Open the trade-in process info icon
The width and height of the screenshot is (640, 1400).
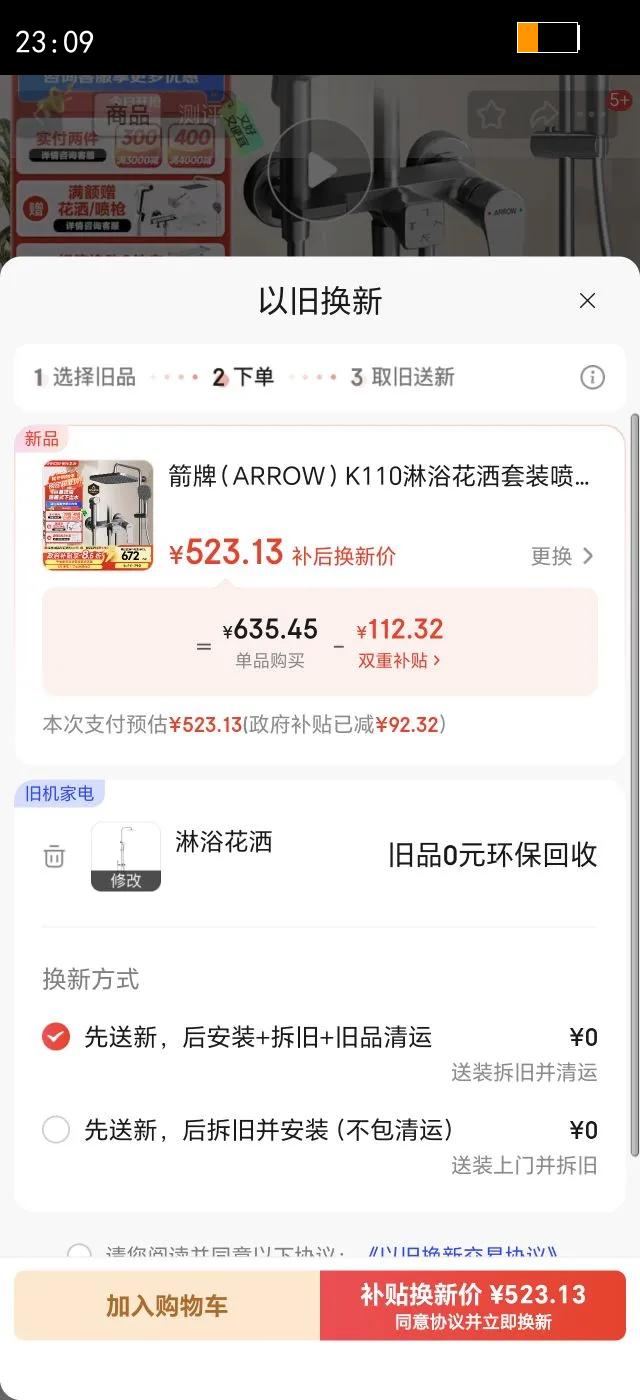(x=592, y=377)
